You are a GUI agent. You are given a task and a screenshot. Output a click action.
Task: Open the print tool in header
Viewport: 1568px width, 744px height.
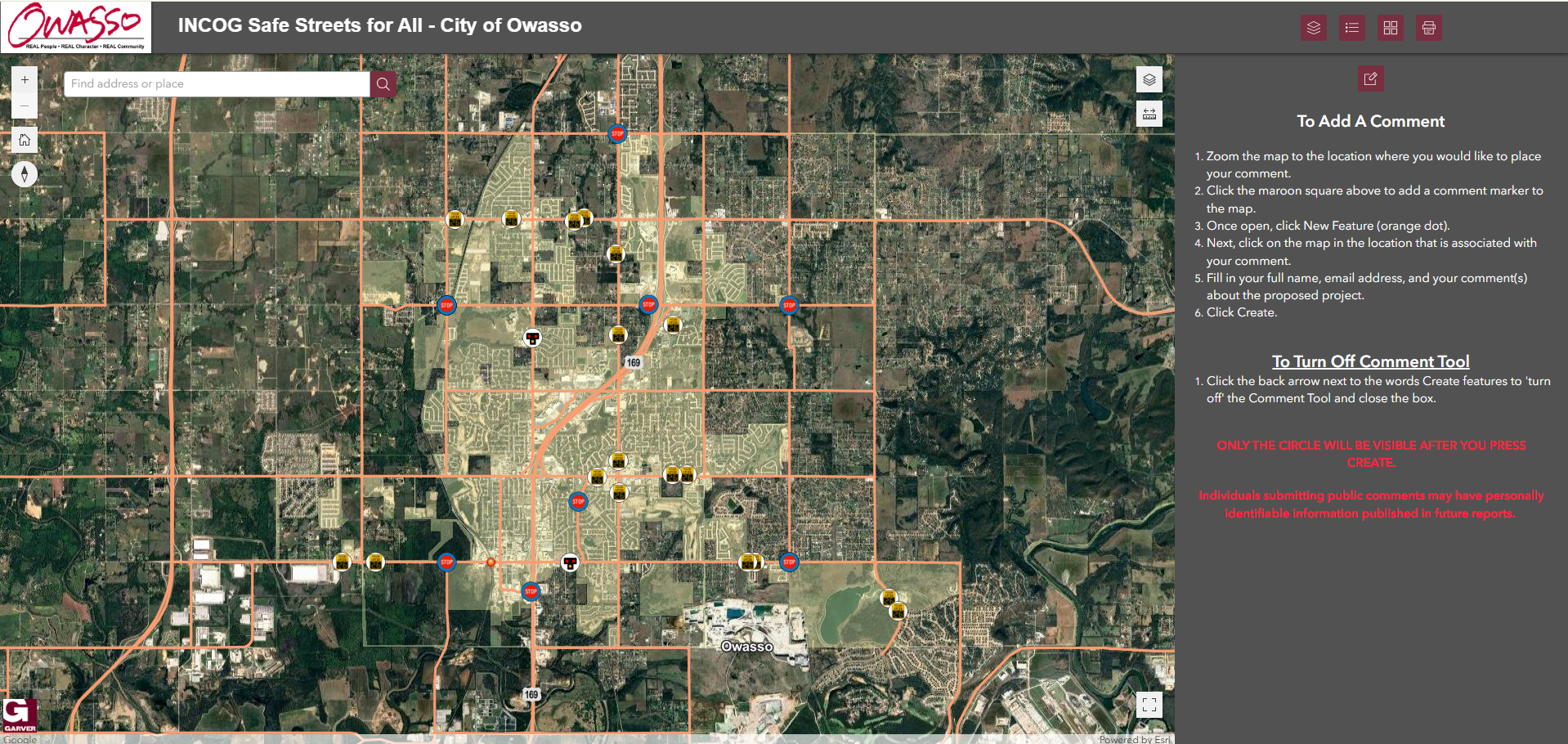click(x=1428, y=28)
